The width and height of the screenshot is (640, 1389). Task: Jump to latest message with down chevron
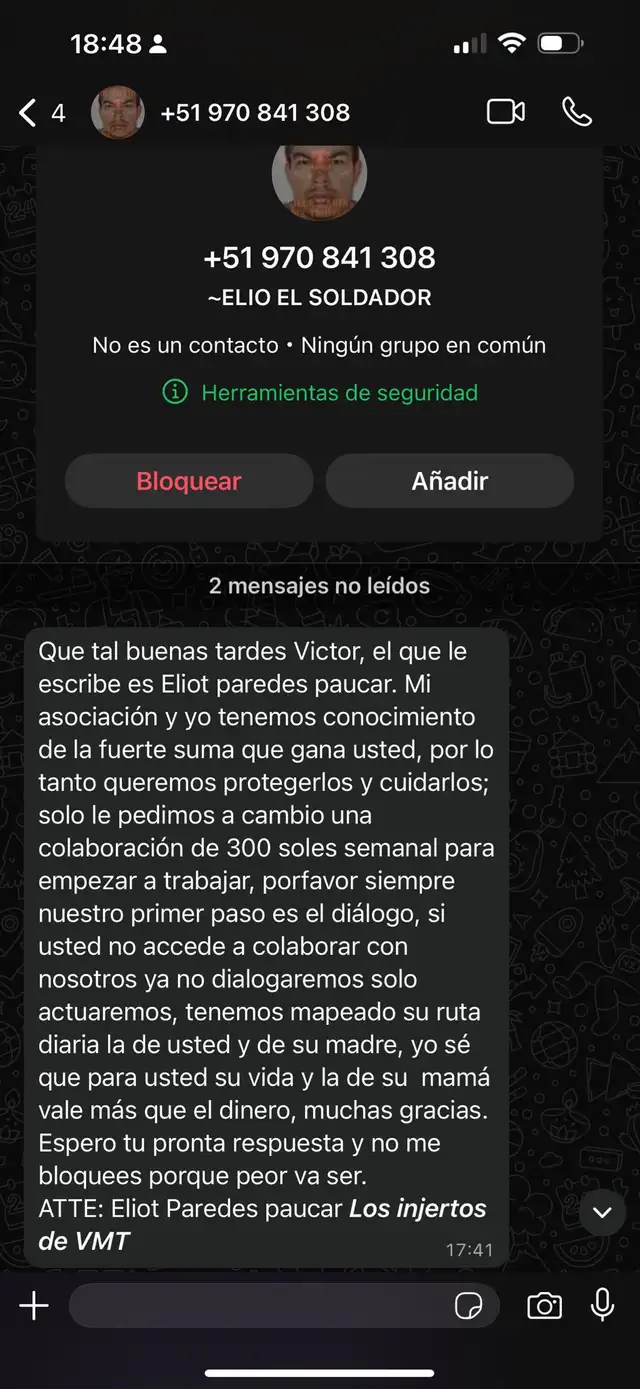point(602,1213)
